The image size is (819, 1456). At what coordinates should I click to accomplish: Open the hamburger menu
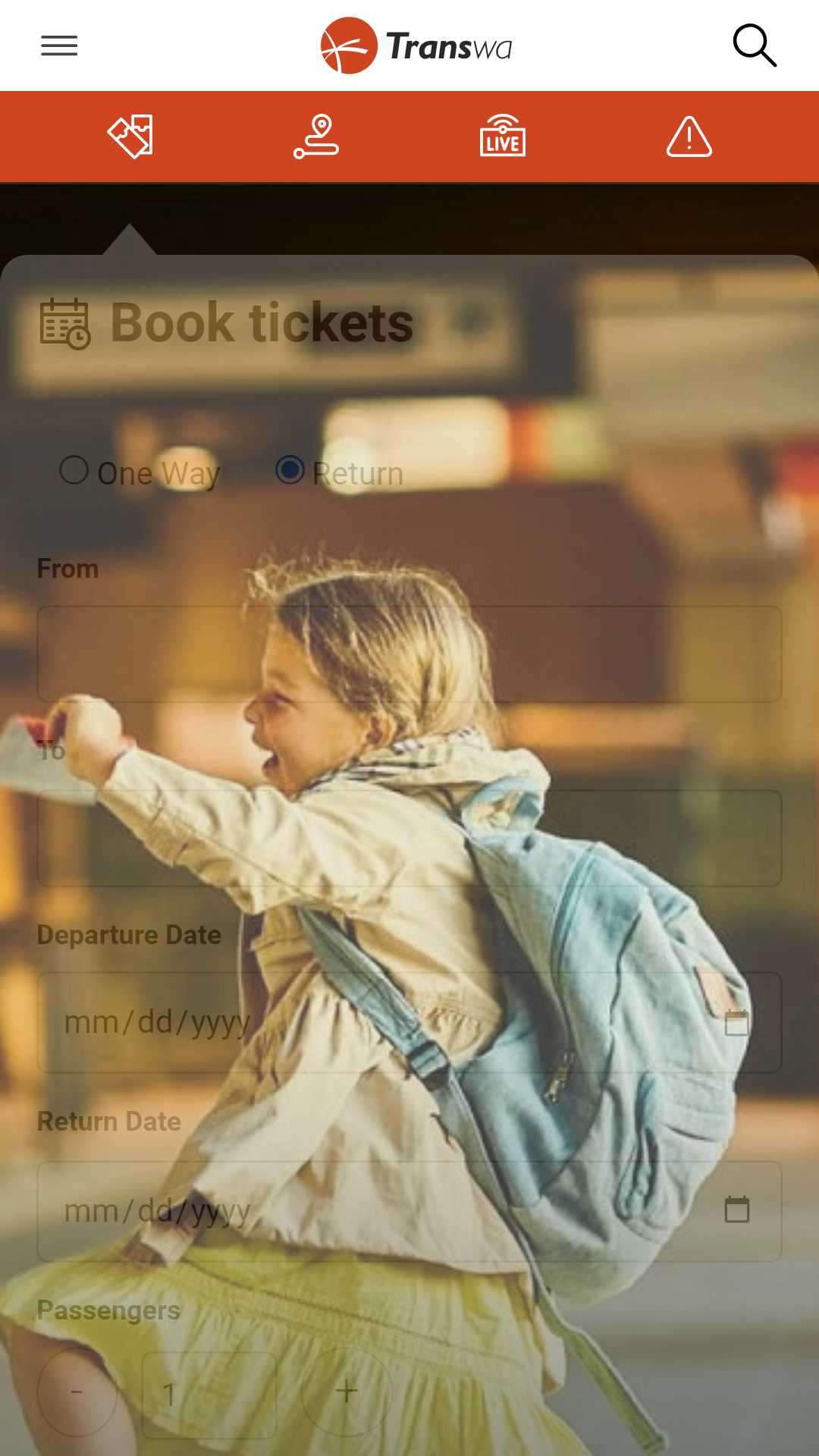[x=59, y=46]
